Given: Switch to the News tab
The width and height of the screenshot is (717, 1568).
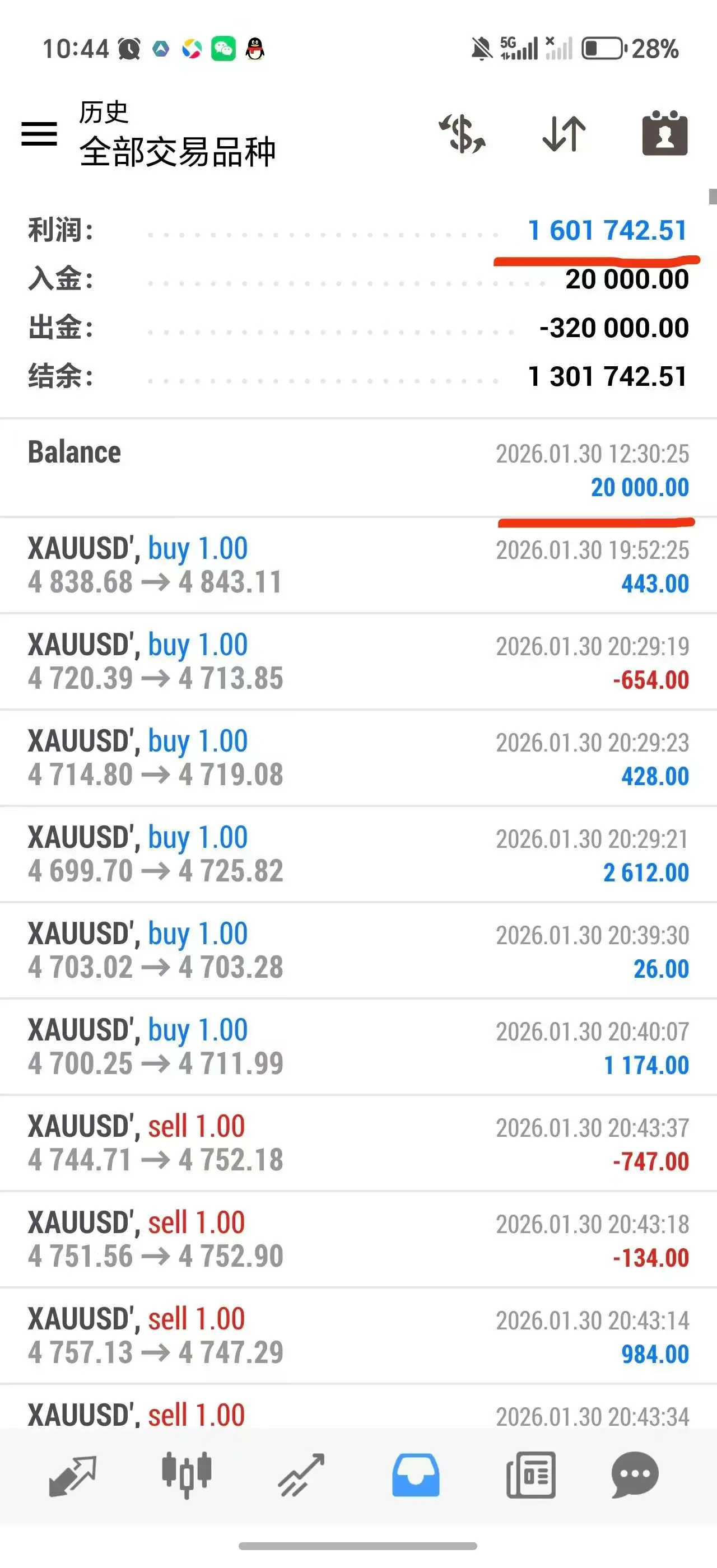Looking at the screenshot, I should pos(531,1475).
